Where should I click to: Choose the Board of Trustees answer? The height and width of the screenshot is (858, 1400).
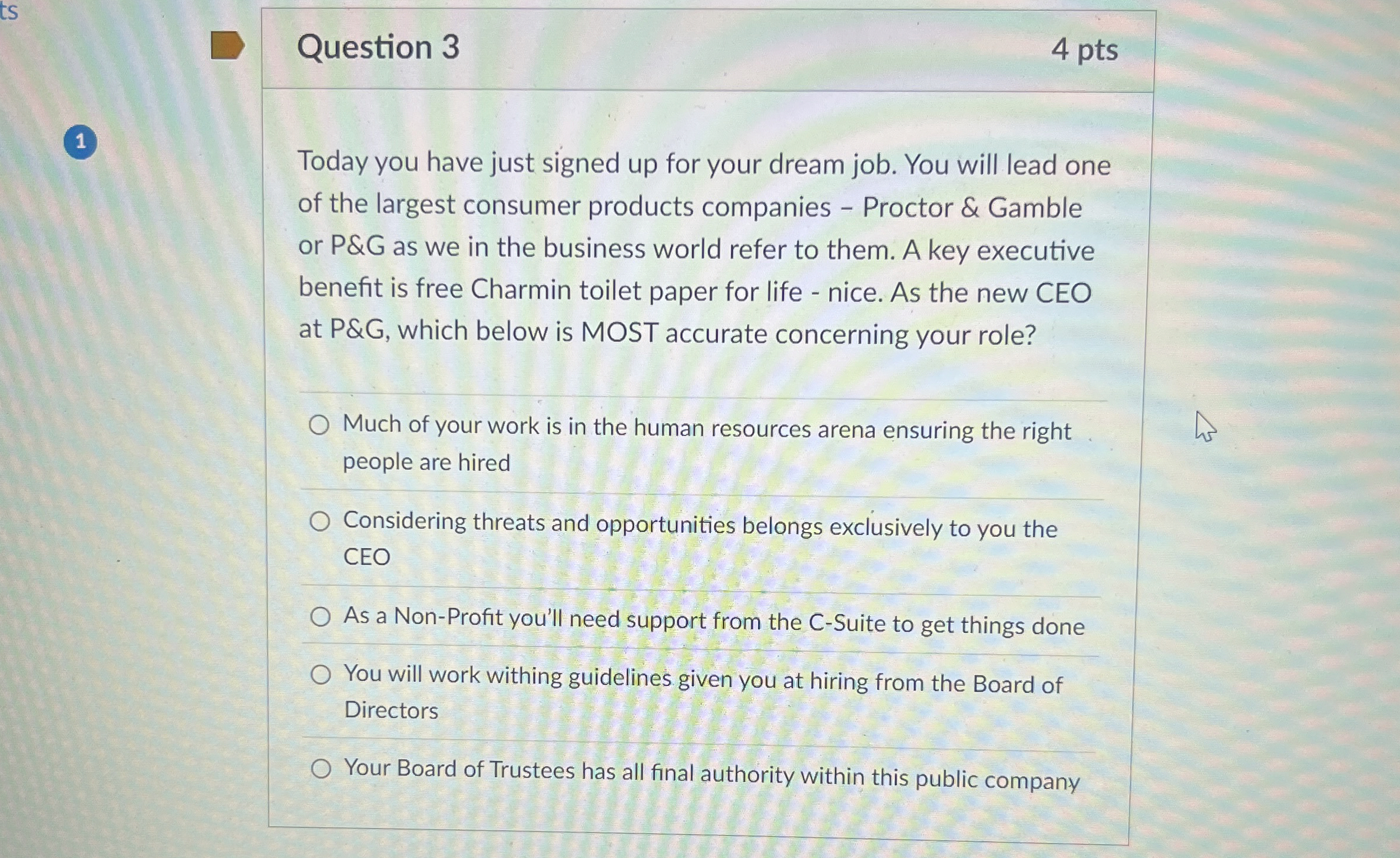click(x=321, y=768)
